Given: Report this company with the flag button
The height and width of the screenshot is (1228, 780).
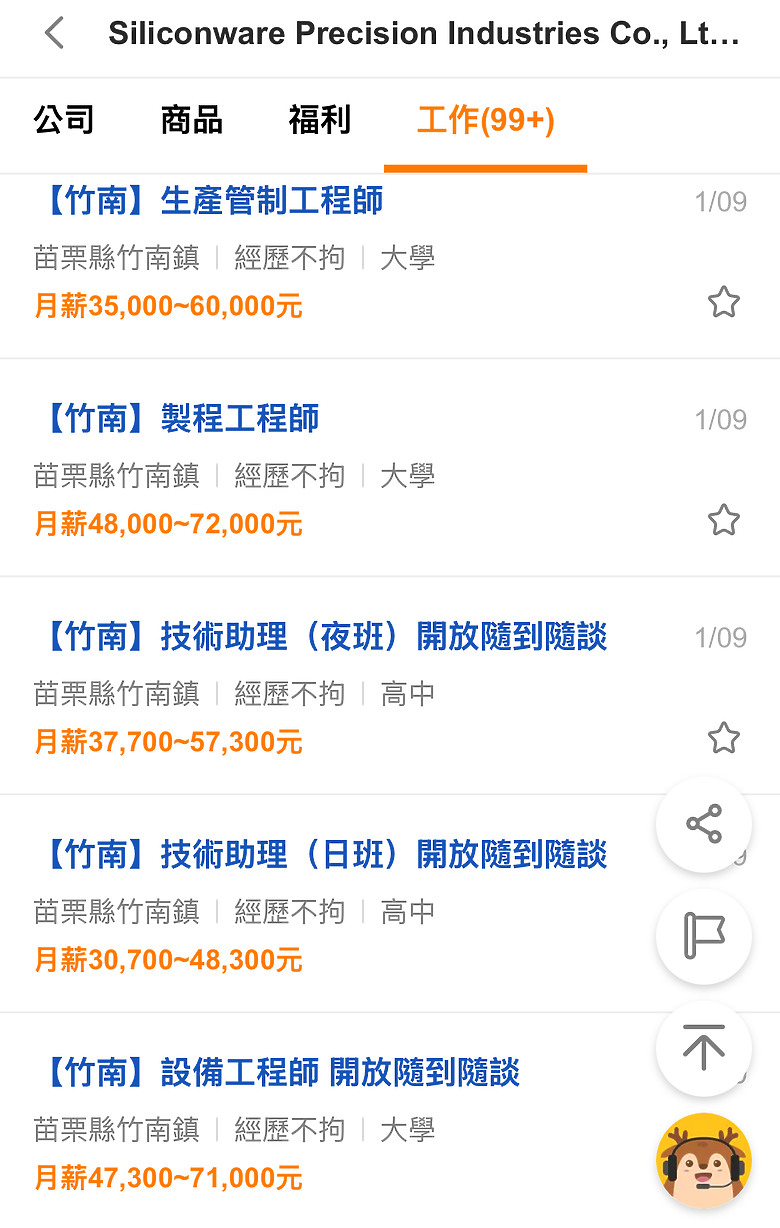Looking at the screenshot, I should click(703, 937).
